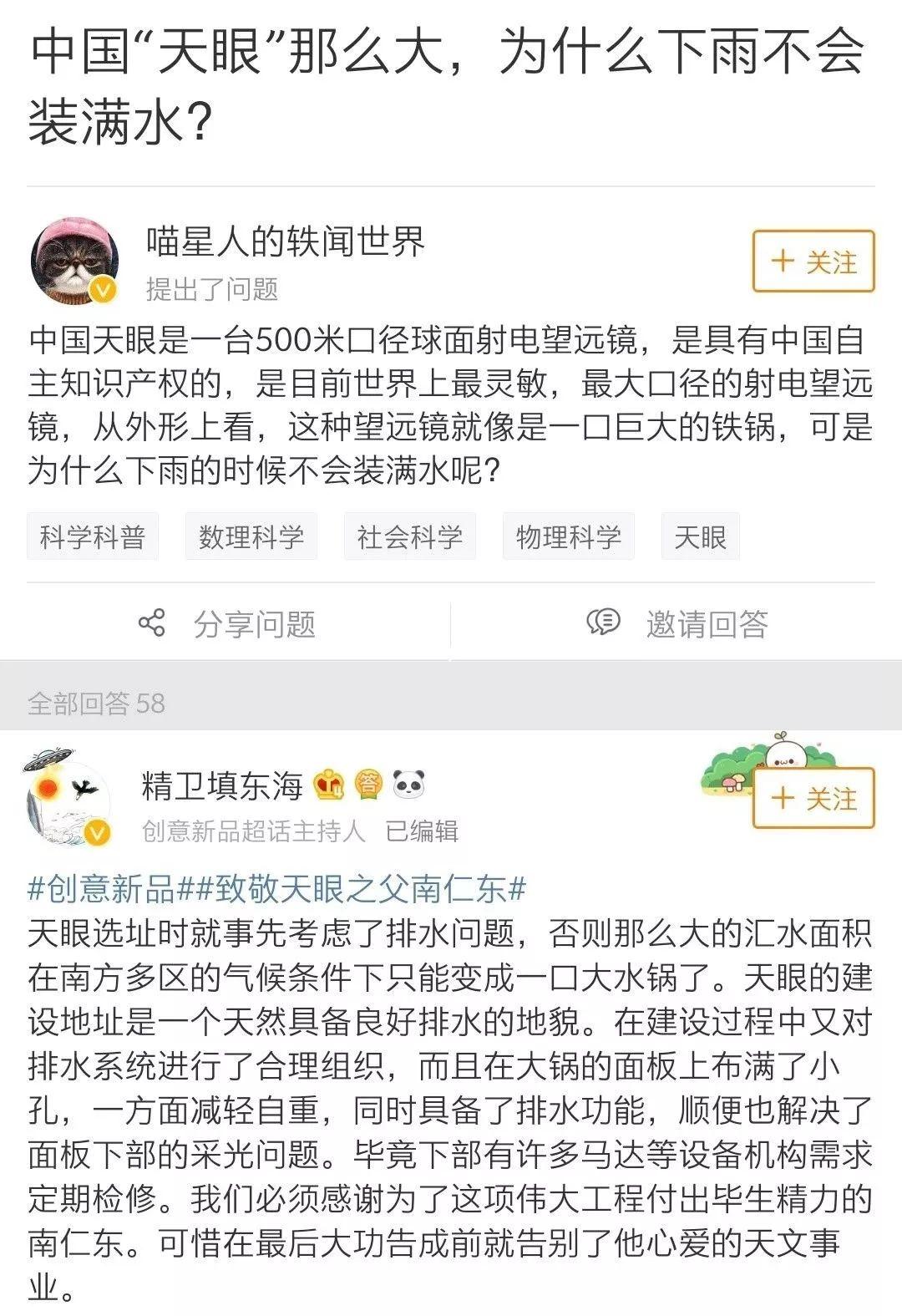Open the 社会科学 tag
Screen dimensions: 902x1316
pos(411,538)
